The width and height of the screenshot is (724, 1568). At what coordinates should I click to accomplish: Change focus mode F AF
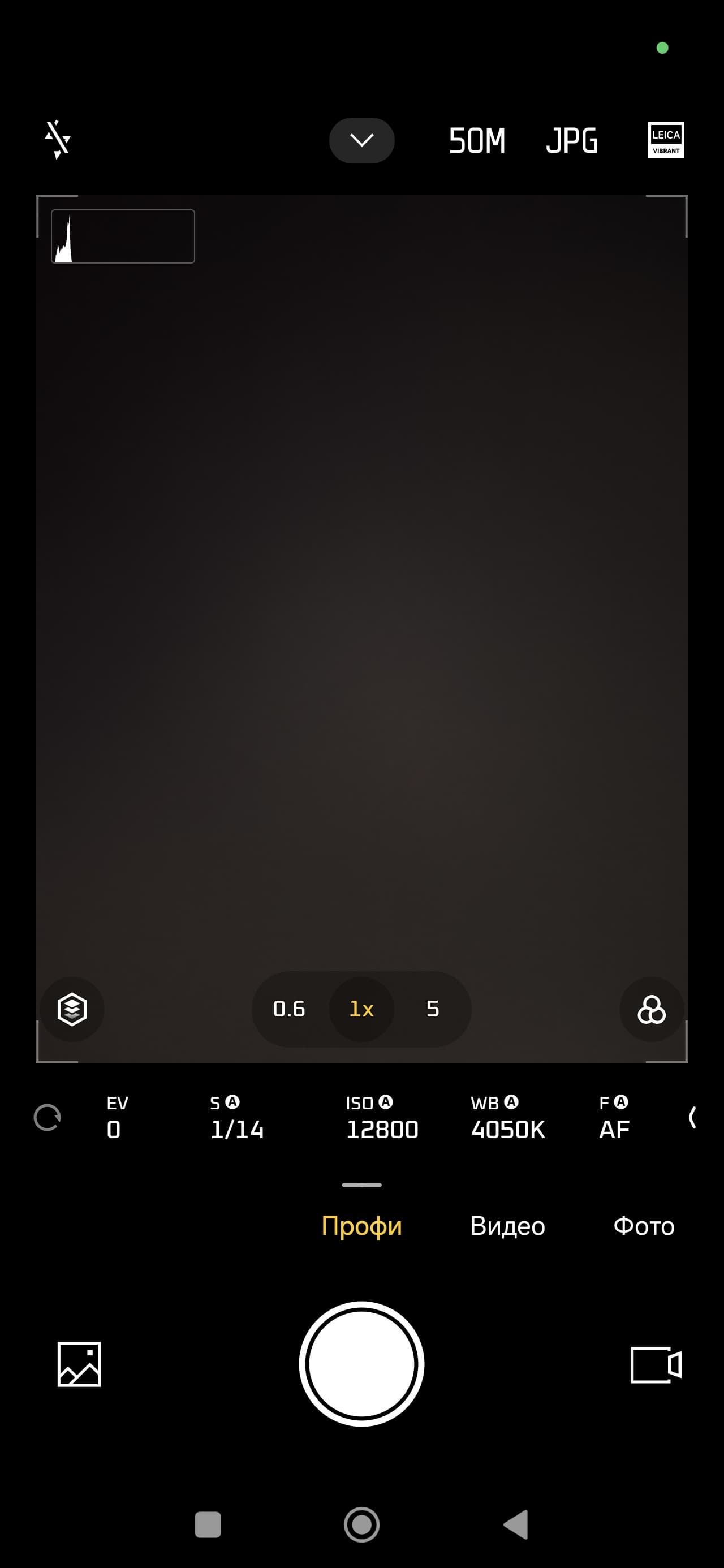[x=614, y=1118]
